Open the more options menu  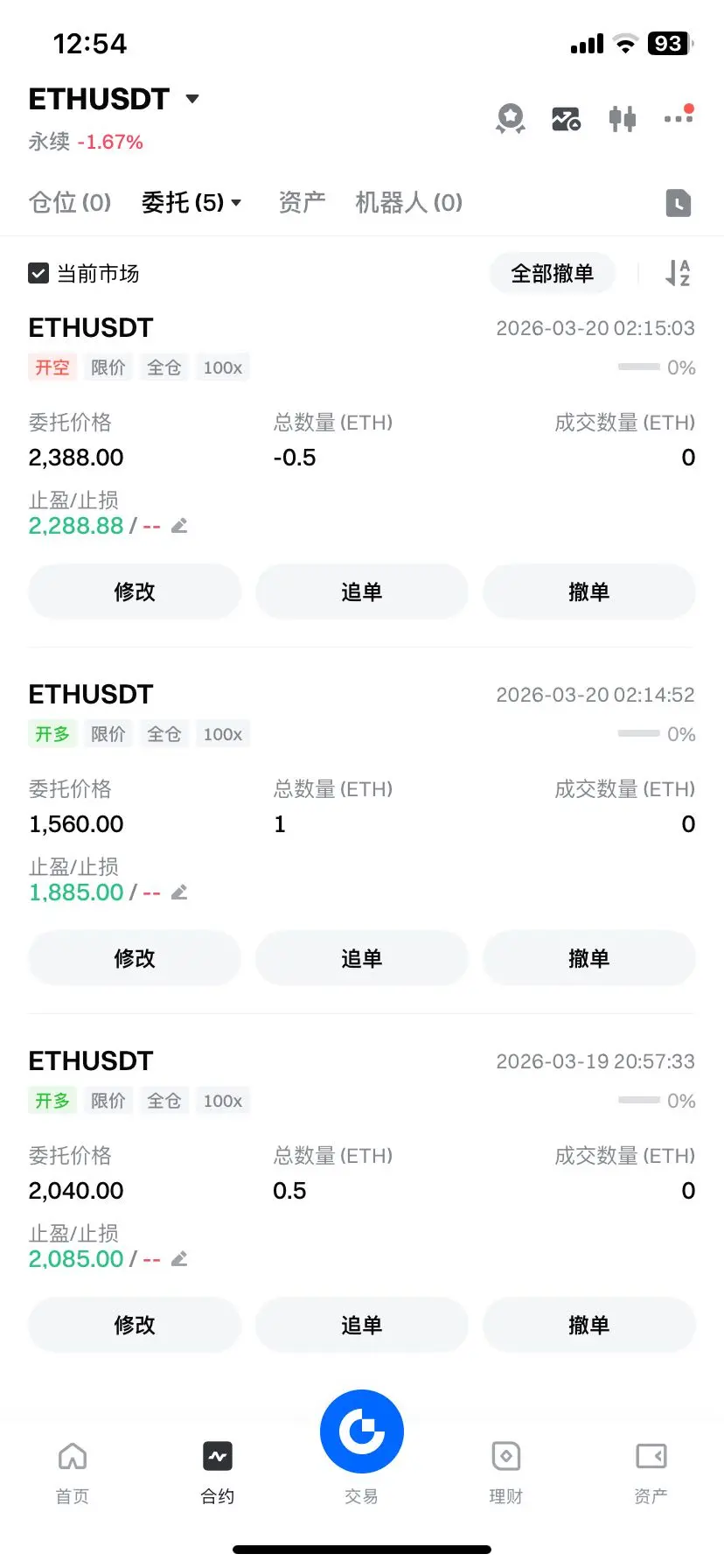[678, 117]
